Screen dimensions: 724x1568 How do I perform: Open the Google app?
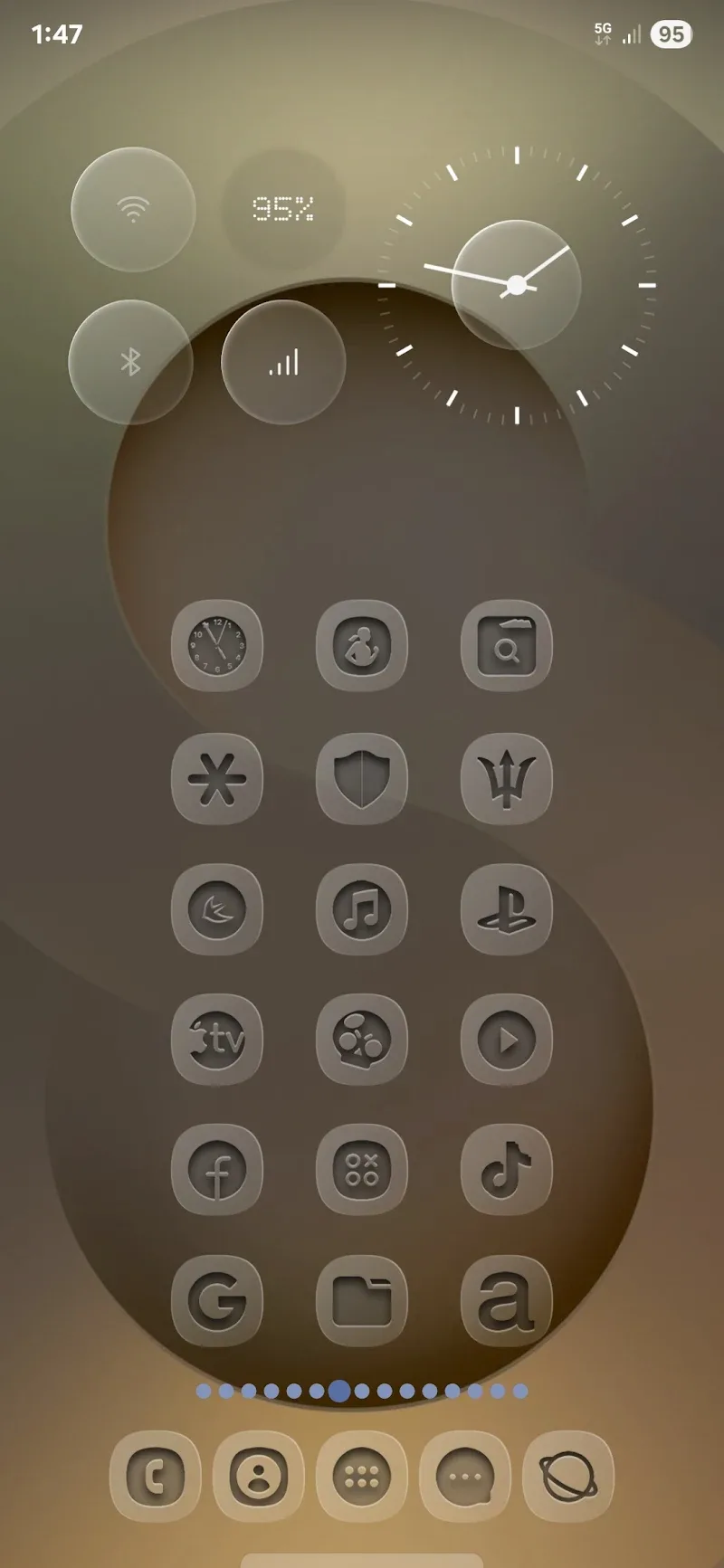tap(217, 1301)
